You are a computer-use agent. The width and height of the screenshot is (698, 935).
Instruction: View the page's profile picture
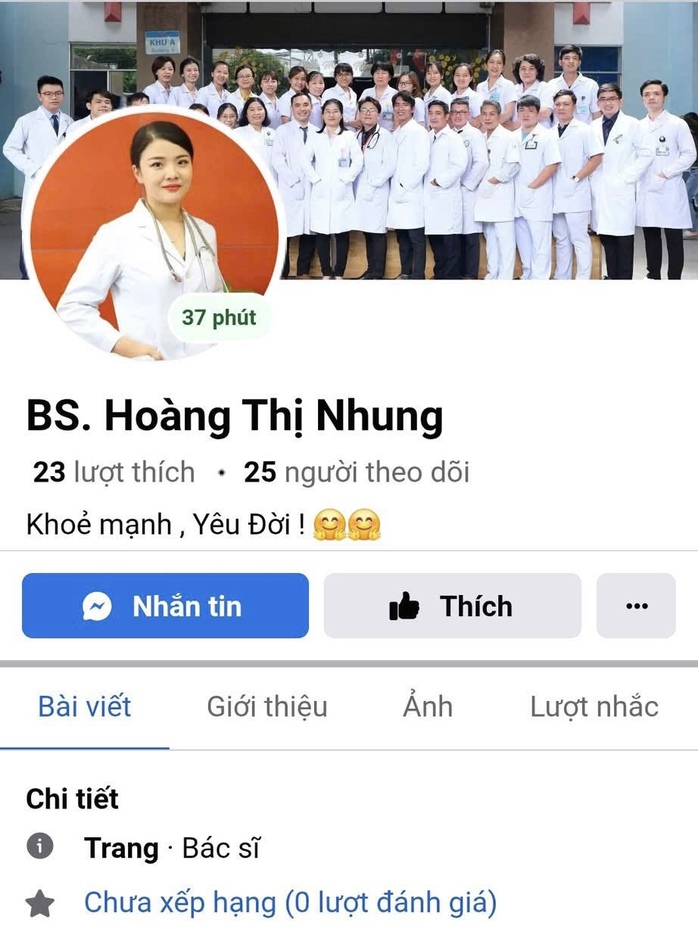click(x=150, y=235)
